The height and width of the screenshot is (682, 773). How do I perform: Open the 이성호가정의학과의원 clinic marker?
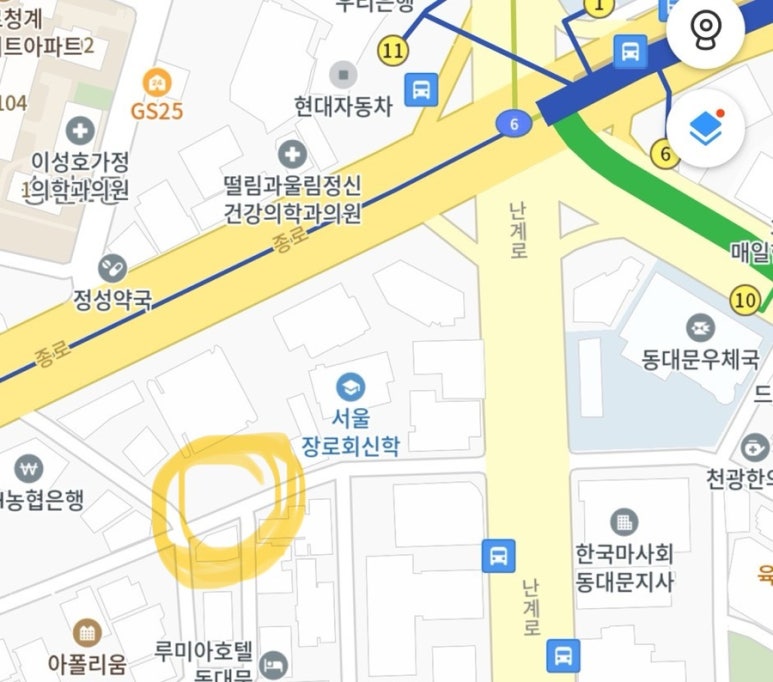(x=80, y=130)
